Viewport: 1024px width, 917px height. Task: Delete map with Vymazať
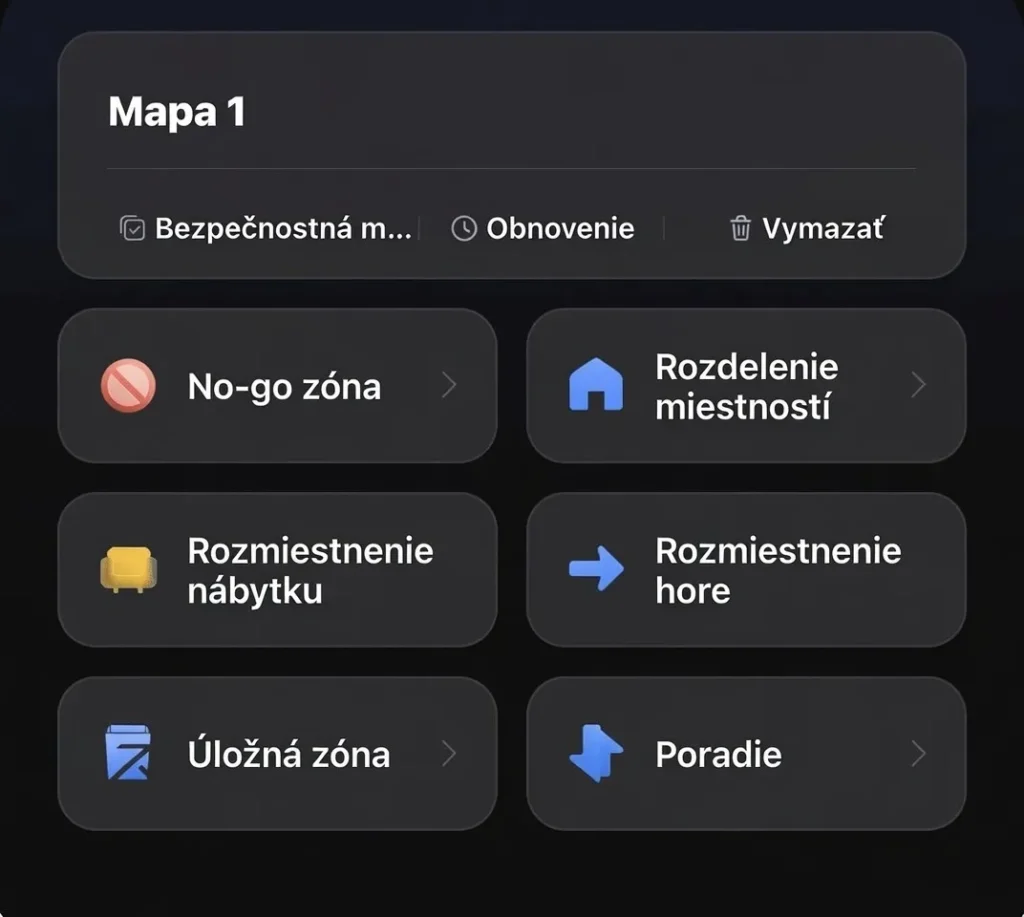click(x=807, y=229)
